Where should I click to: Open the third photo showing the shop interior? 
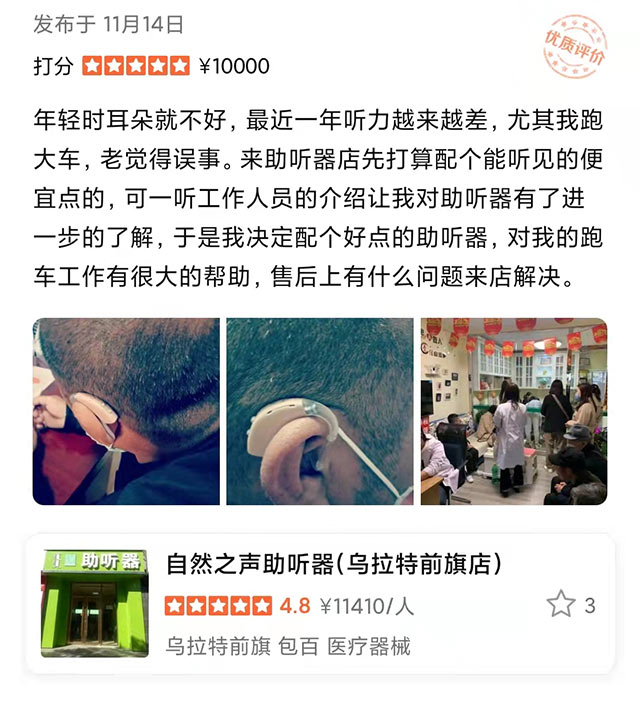tap(513, 411)
